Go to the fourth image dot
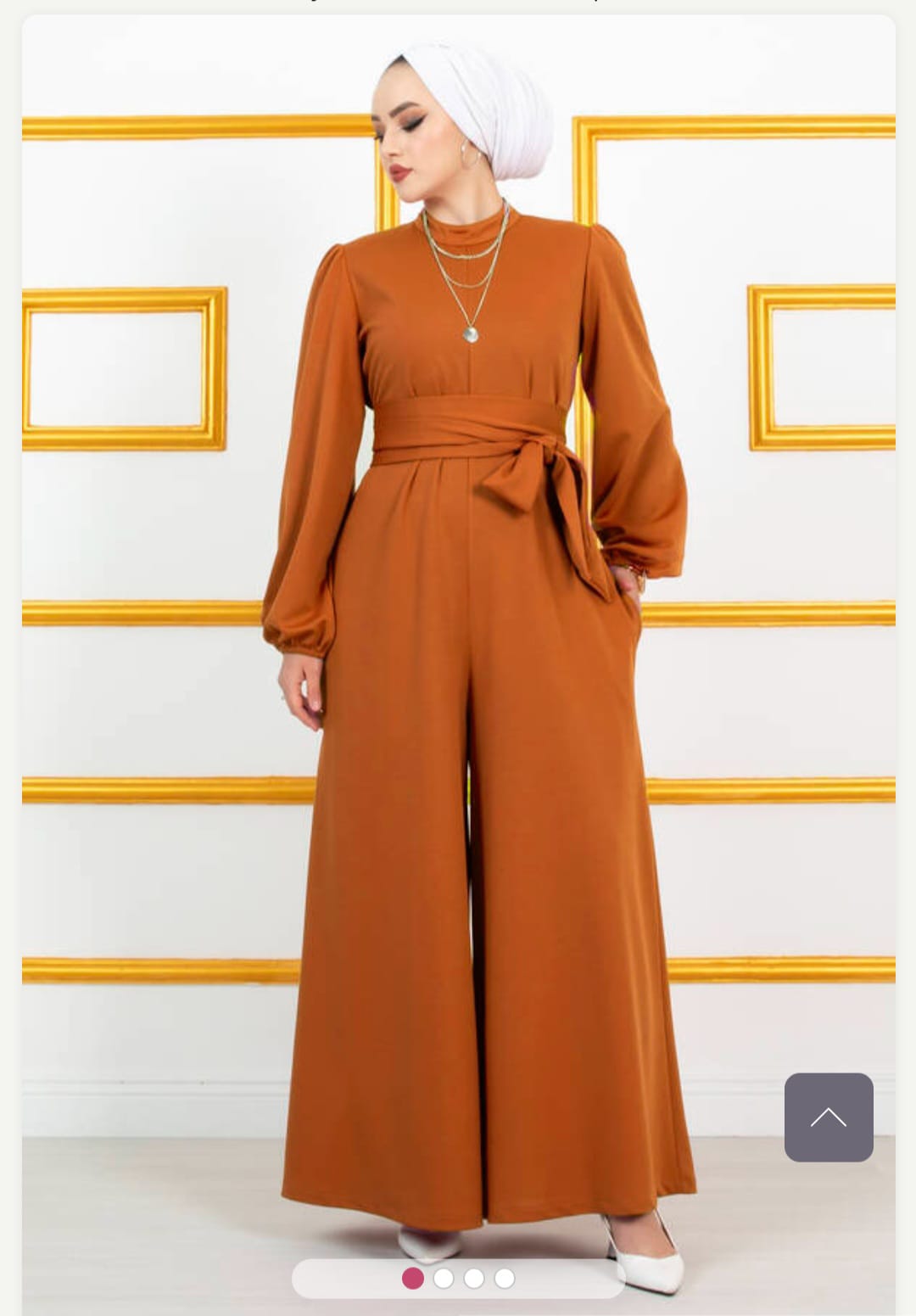This screenshot has height=1316, width=916. click(505, 1278)
